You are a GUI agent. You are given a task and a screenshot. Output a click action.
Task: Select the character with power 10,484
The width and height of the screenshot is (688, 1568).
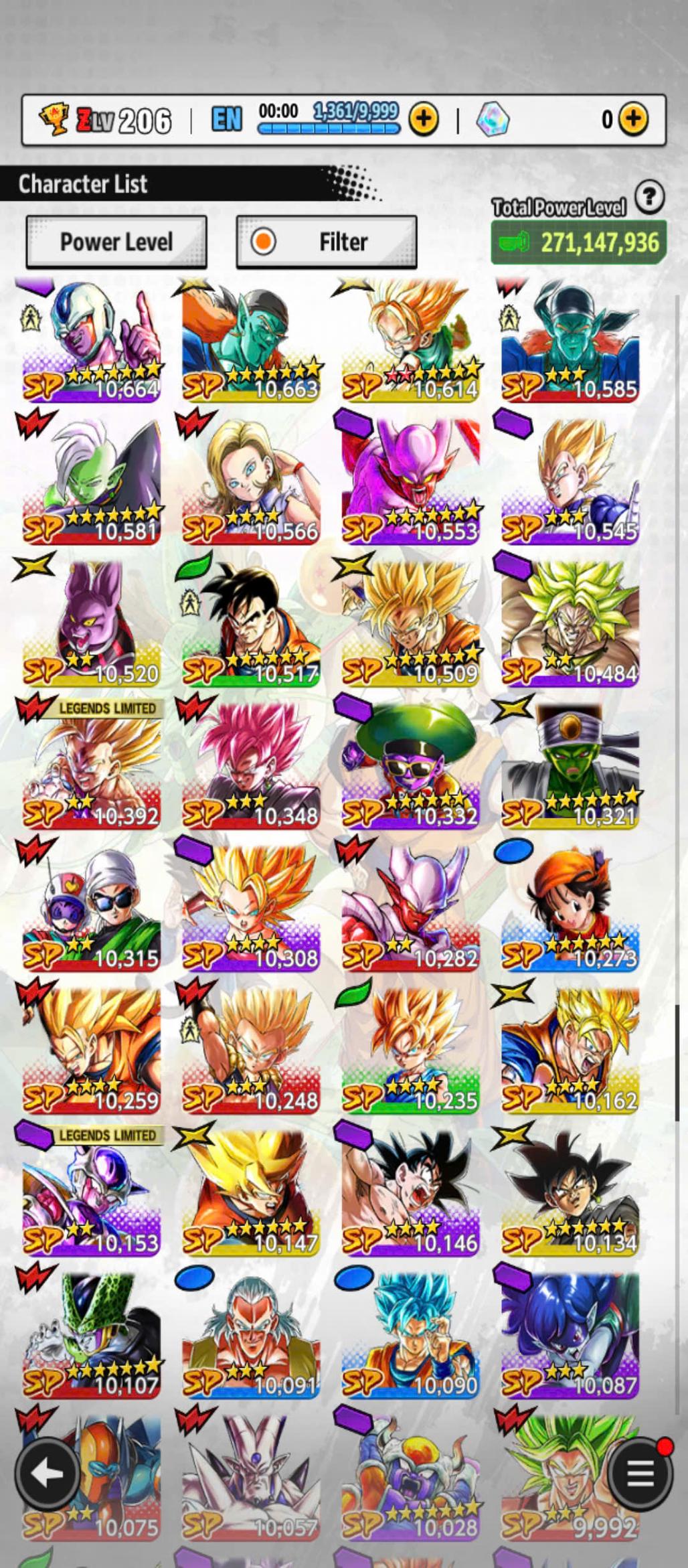click(570, 626)
